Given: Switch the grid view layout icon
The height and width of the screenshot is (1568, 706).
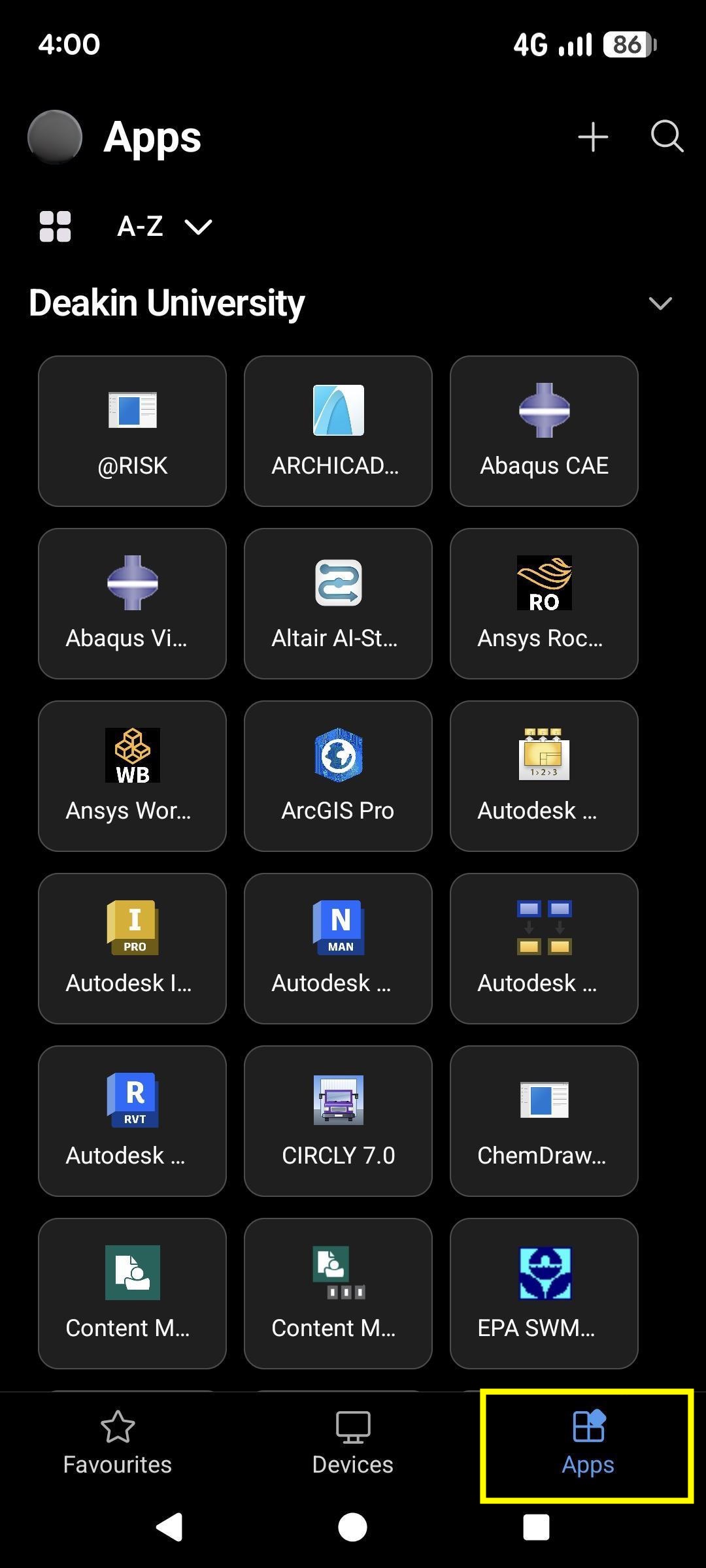Looking at the screenshot, I should tap(56, 227).
